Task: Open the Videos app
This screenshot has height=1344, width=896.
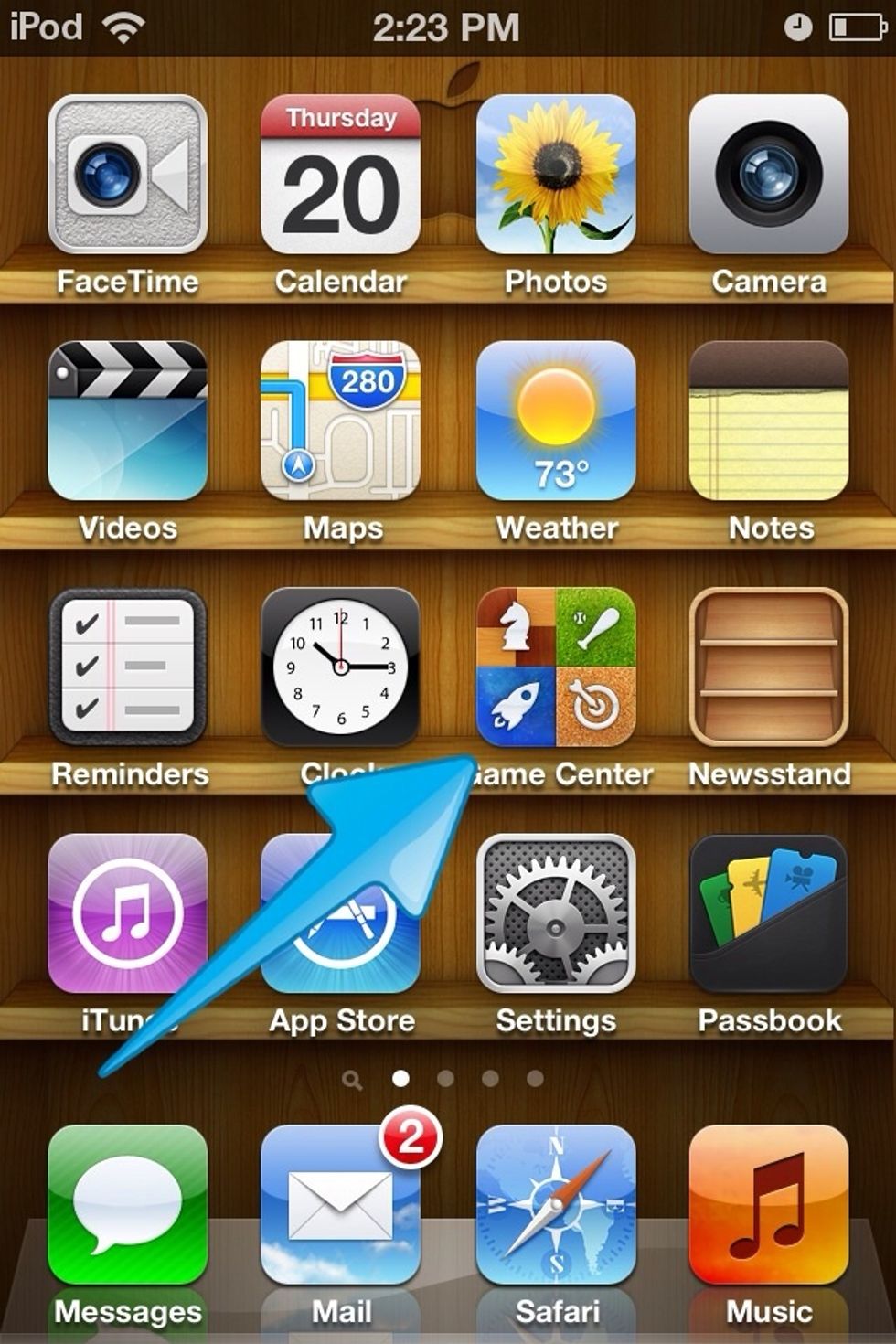Action: click(128, 421)
